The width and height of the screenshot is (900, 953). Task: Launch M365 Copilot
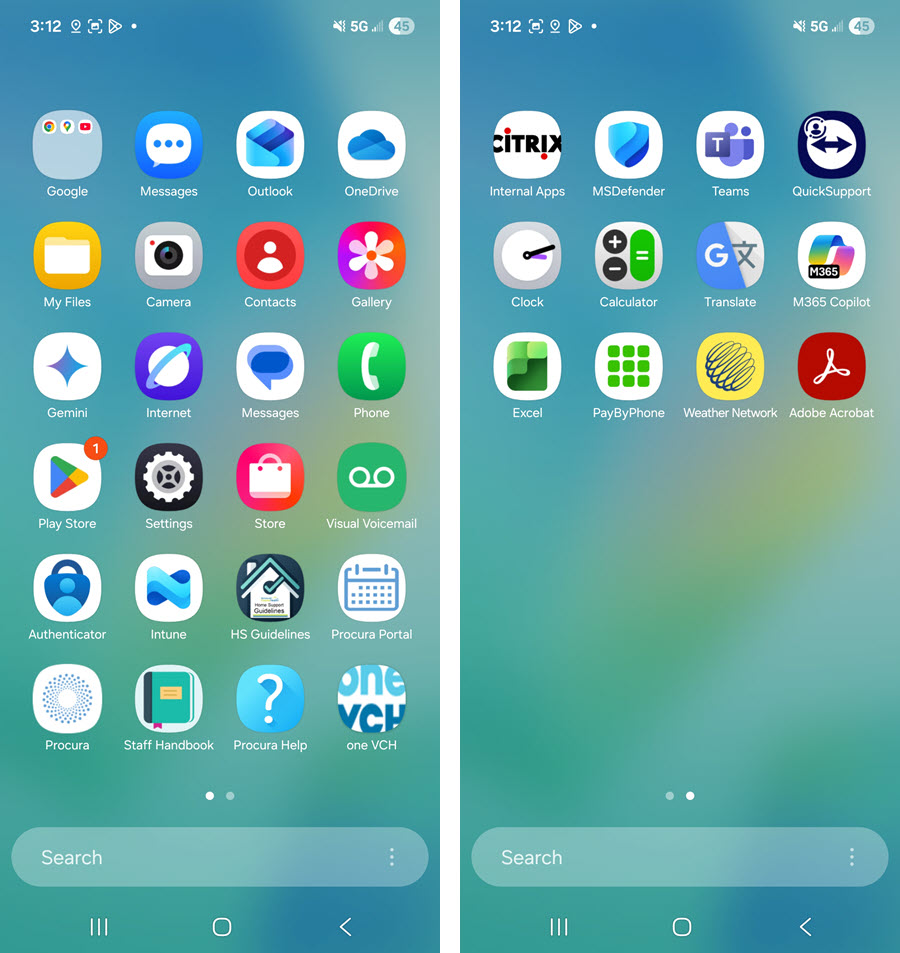point(831,256)
